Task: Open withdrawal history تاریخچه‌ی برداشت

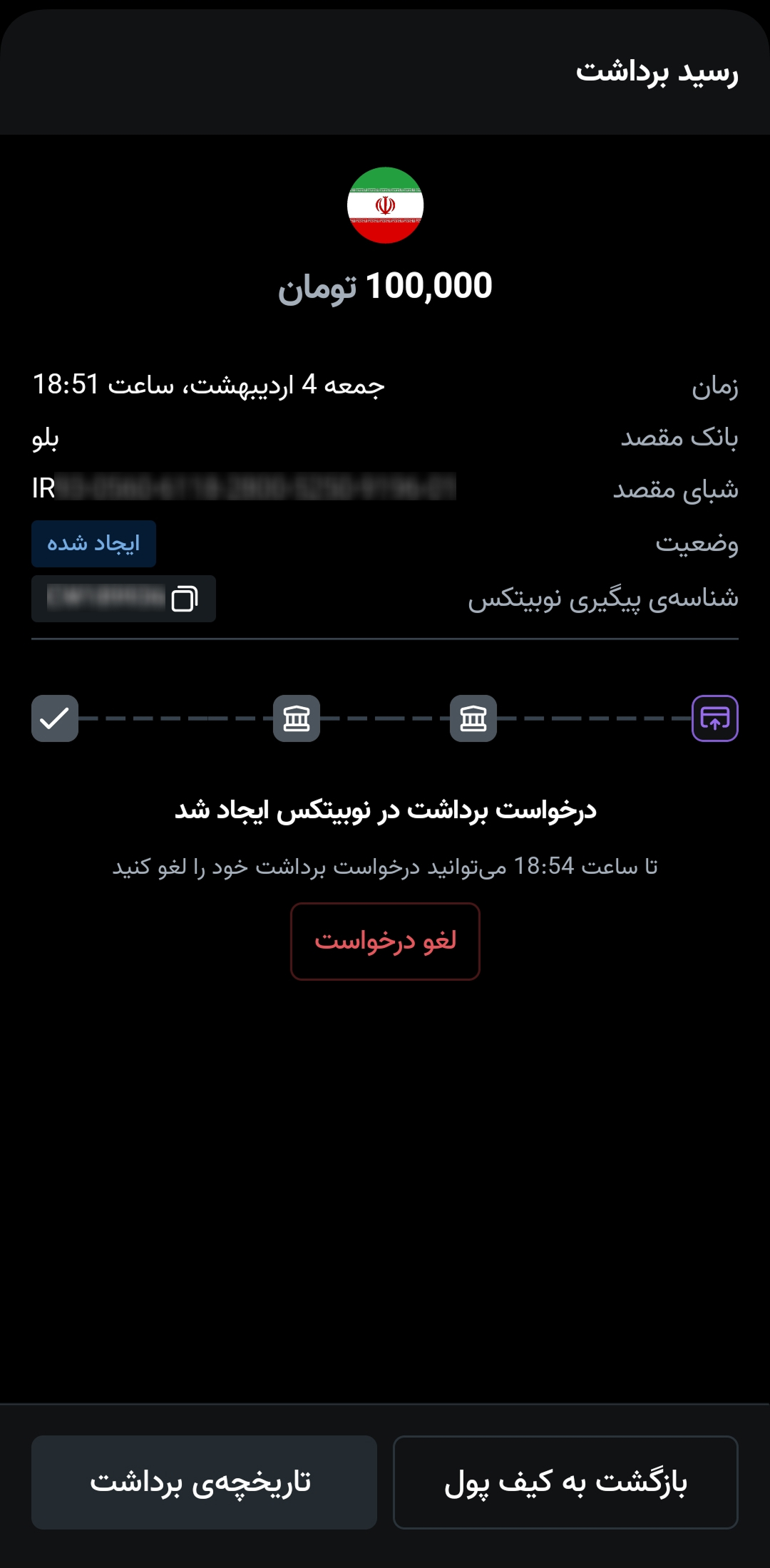Action: tap(204, 1482)
